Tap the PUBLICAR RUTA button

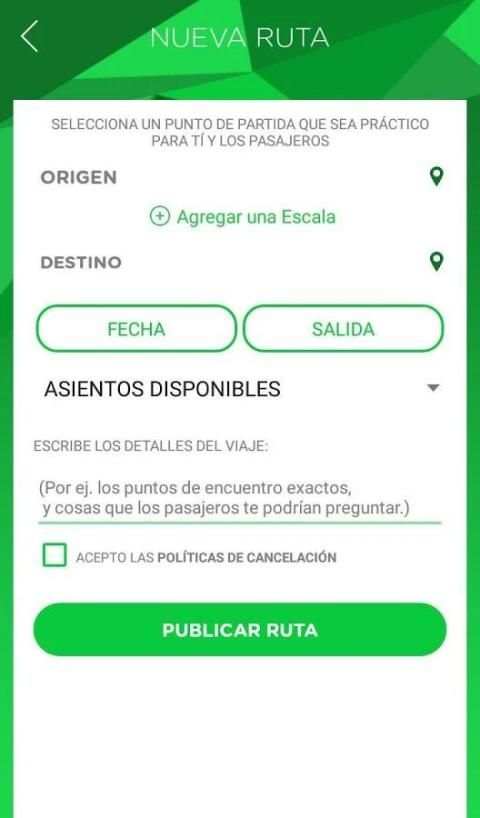pos(240,630)
